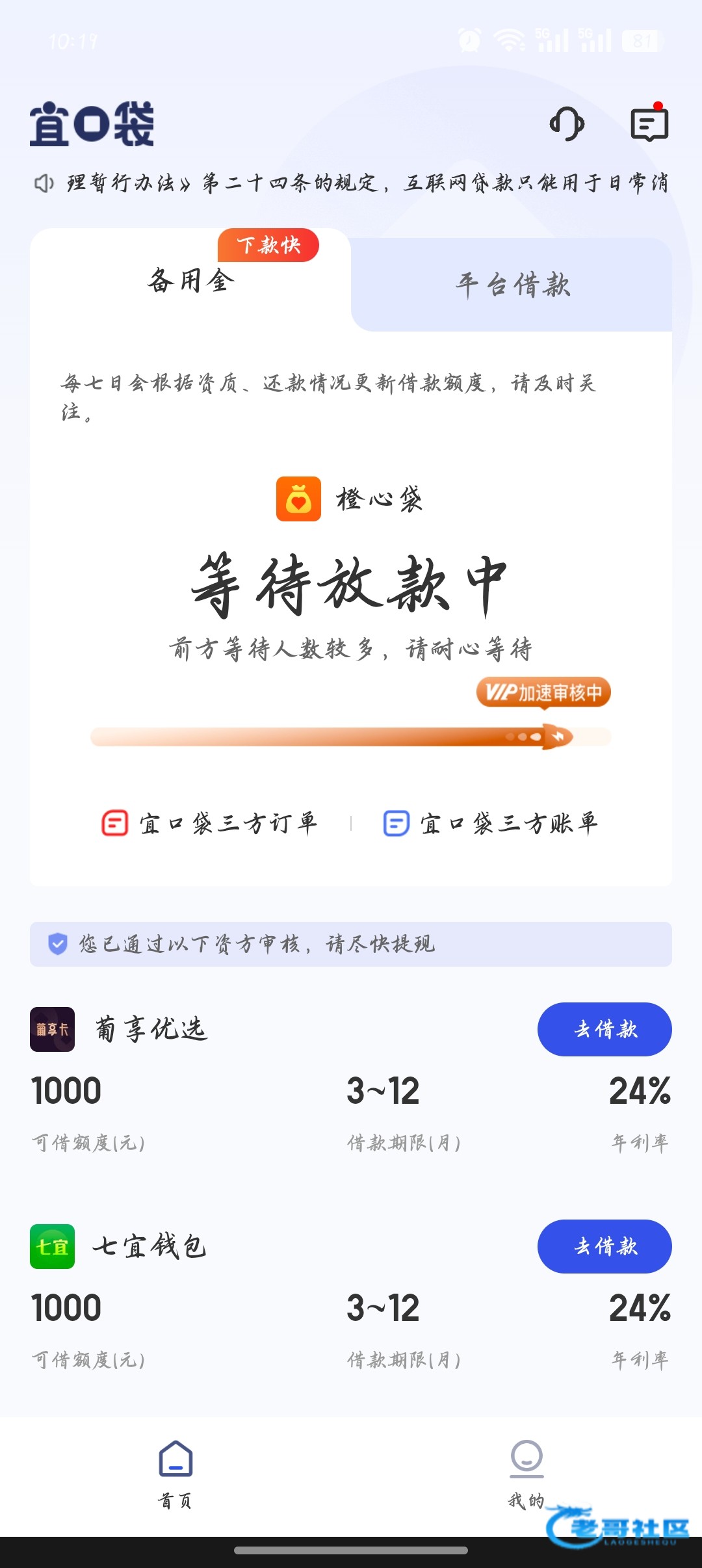Tap the VIP加速审核中 badge
Screen dimensions: 702x1568
543,692
